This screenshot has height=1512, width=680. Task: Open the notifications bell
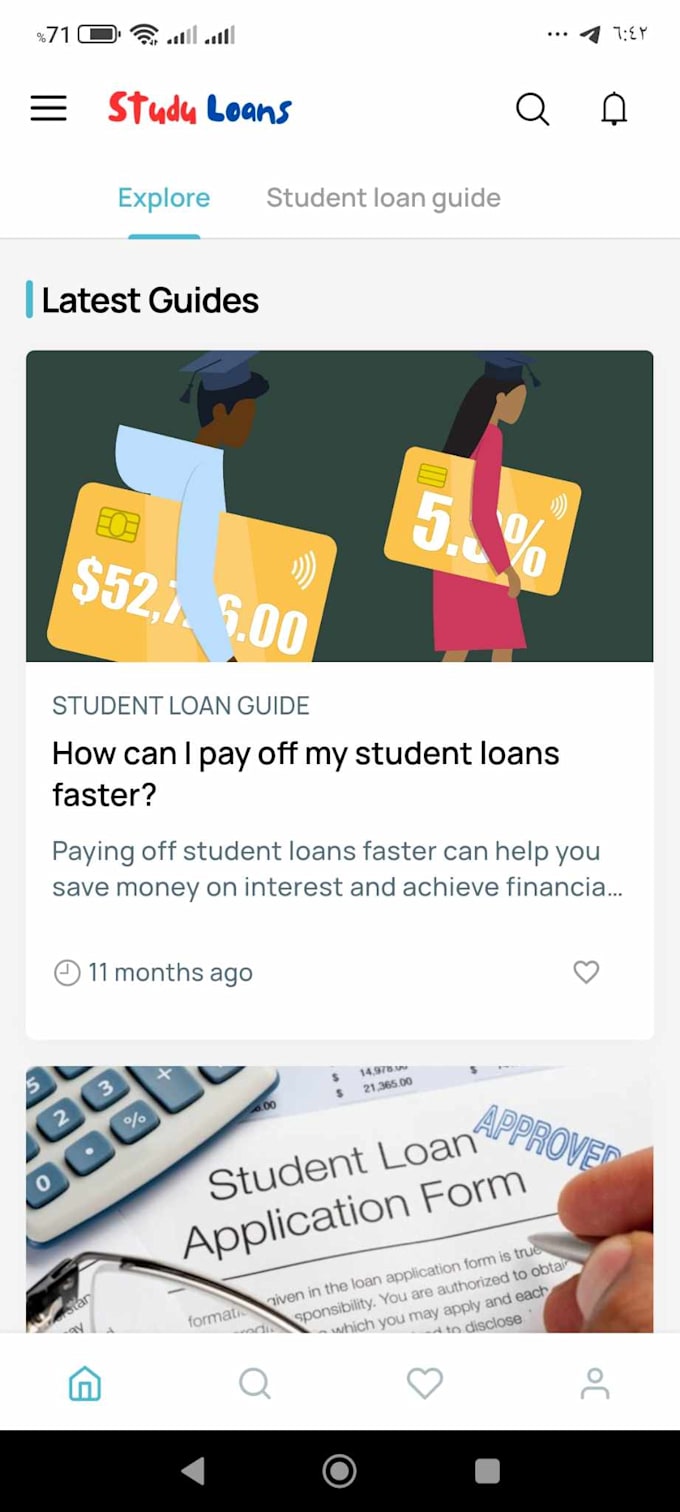pos(614,108)
